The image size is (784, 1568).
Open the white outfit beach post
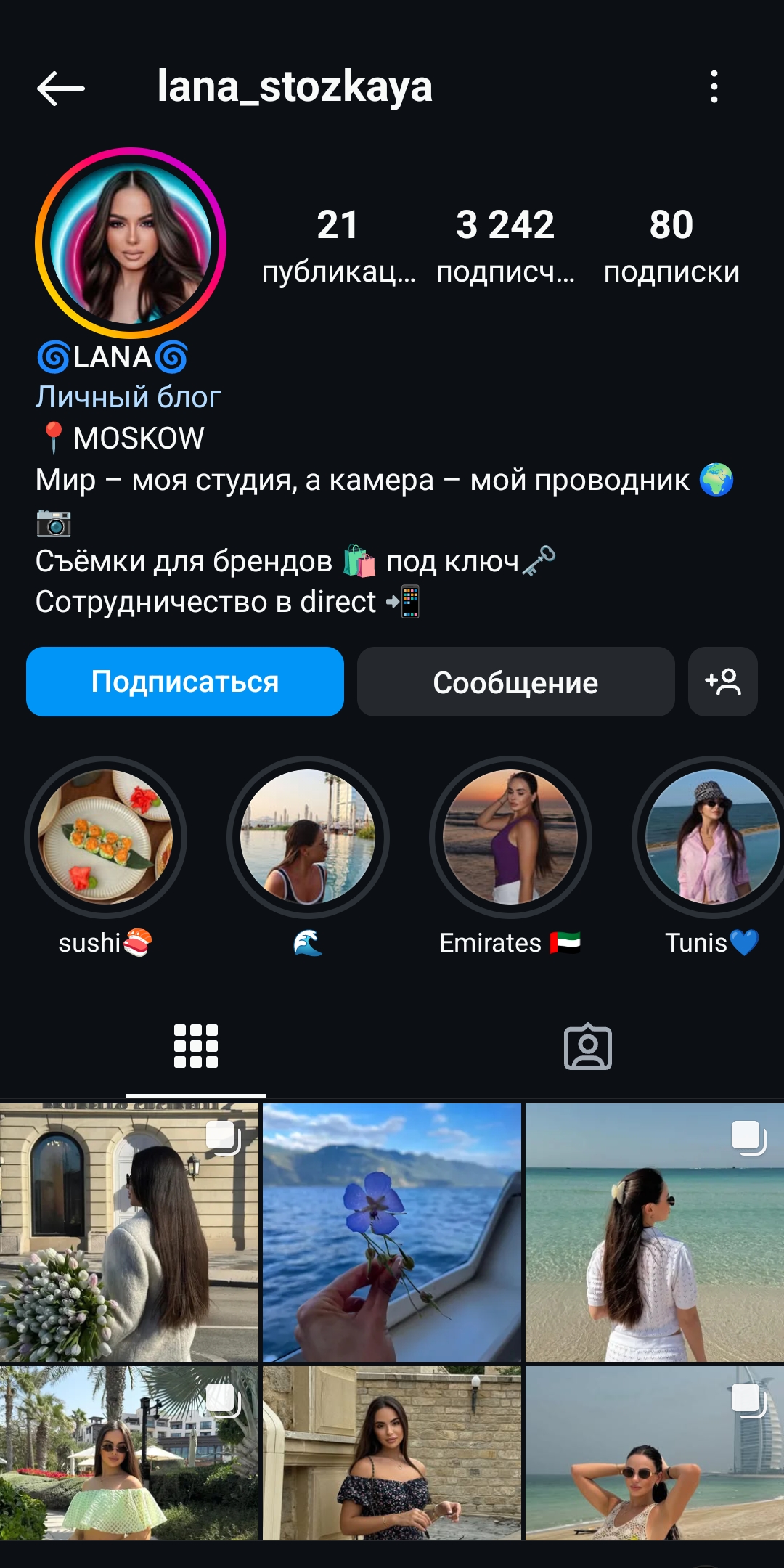655,1232
